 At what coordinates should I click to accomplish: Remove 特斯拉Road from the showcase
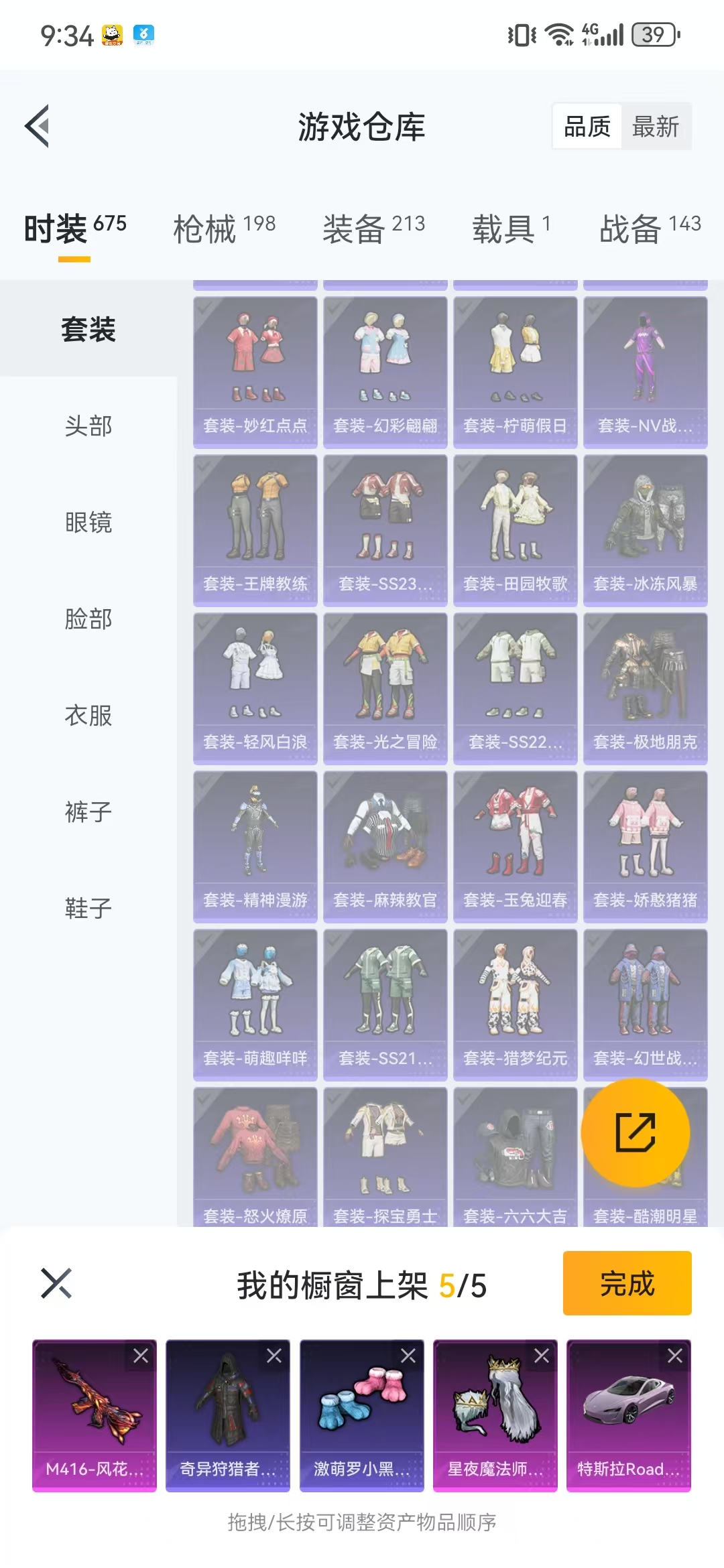click(675, 1356)
